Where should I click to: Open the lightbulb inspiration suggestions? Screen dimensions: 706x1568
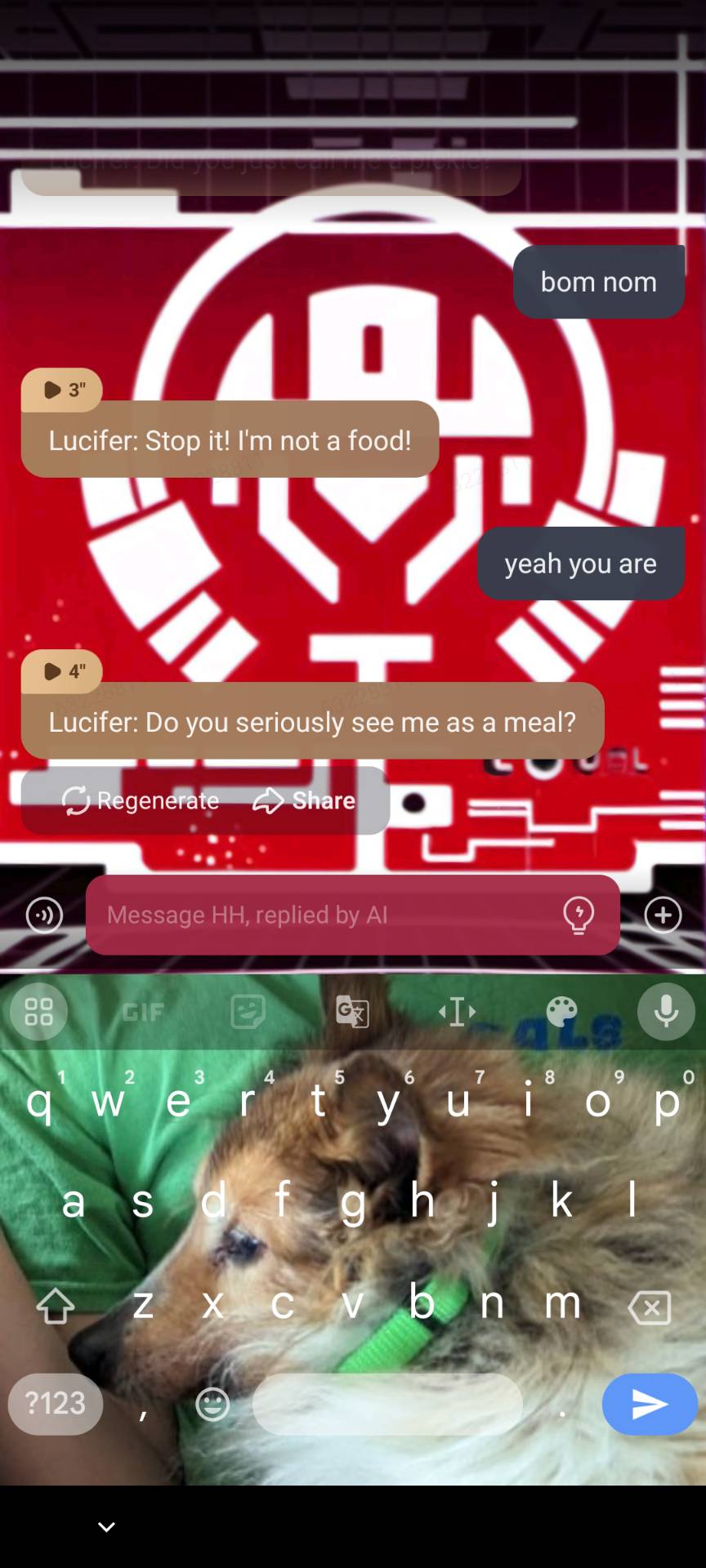(579, 915)
